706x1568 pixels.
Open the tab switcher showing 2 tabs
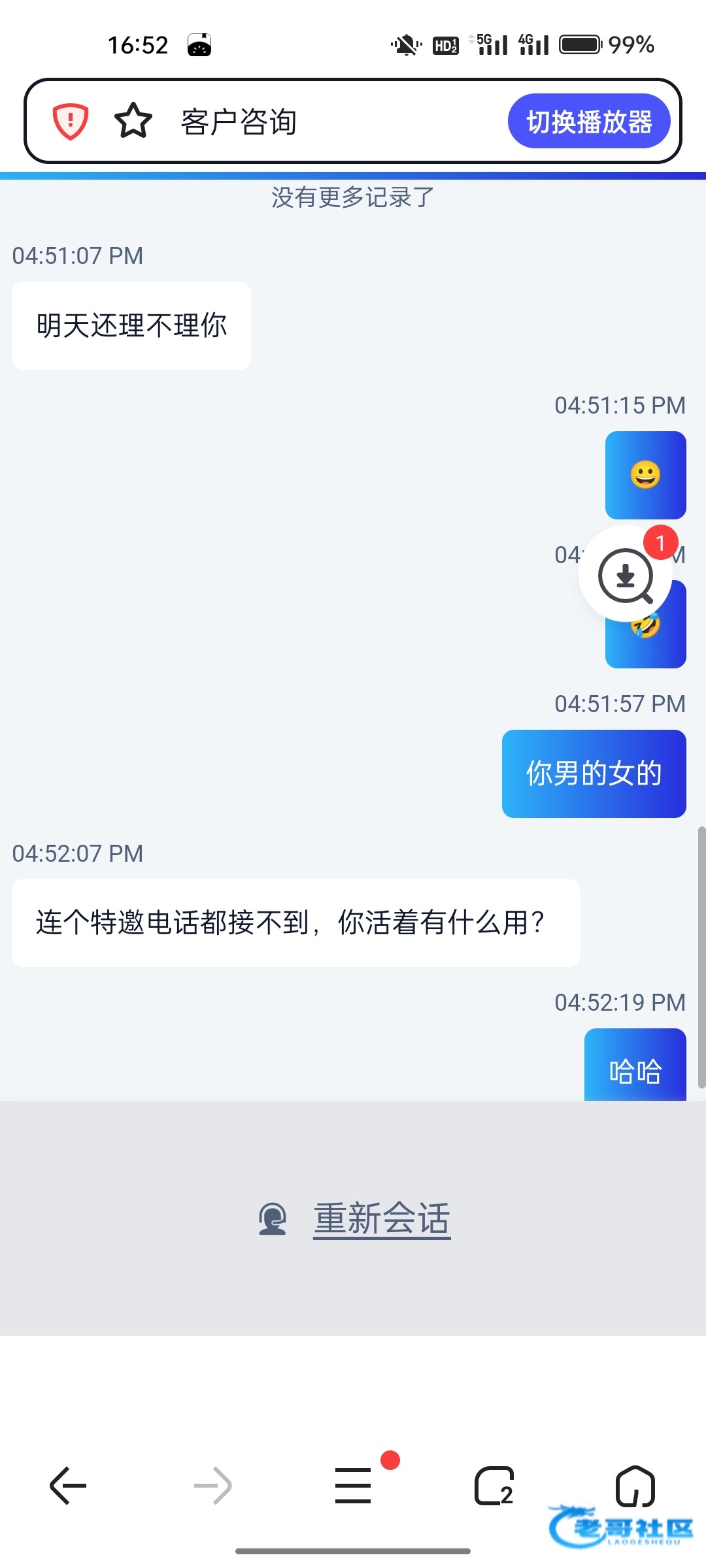pyautogui.click(x=494, y=1486)
